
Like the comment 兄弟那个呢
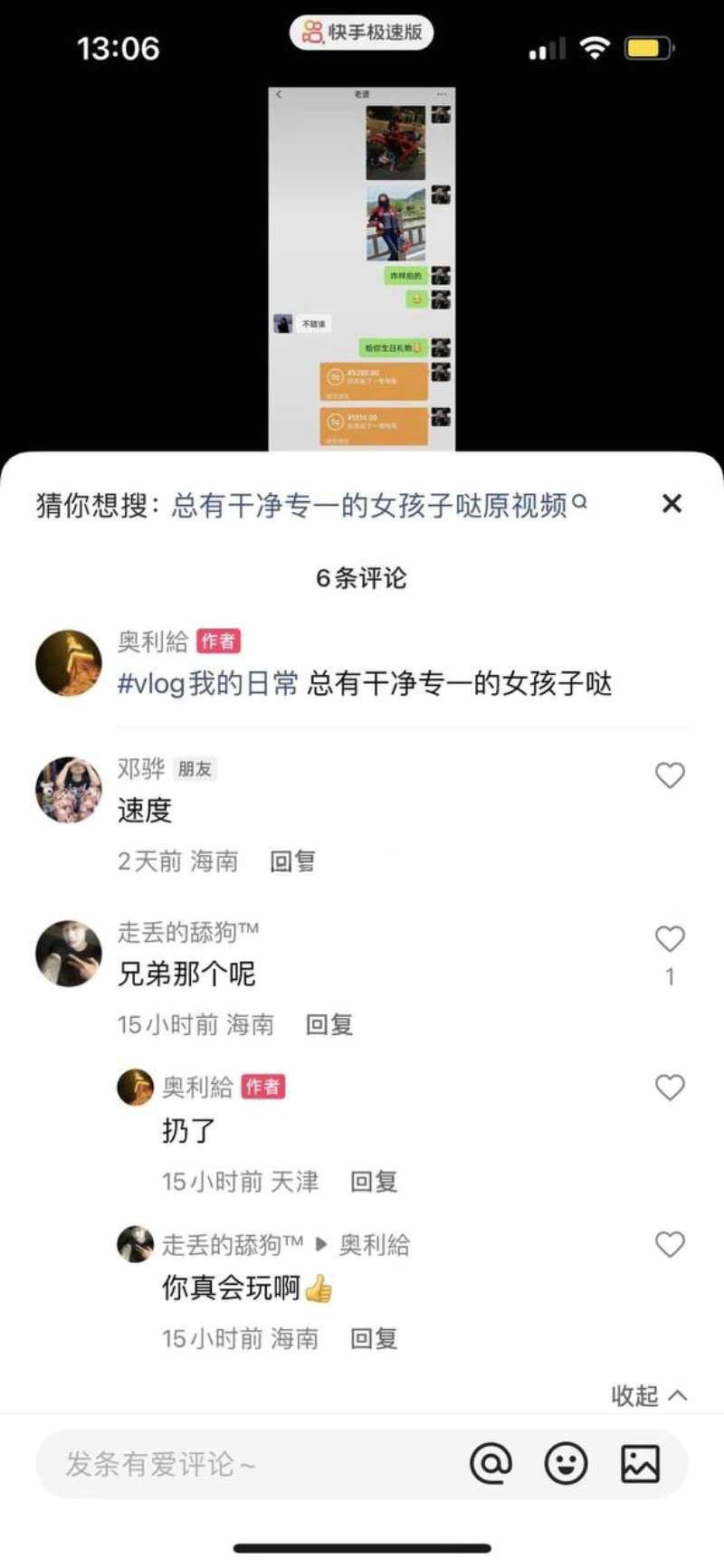click(670, 939)
